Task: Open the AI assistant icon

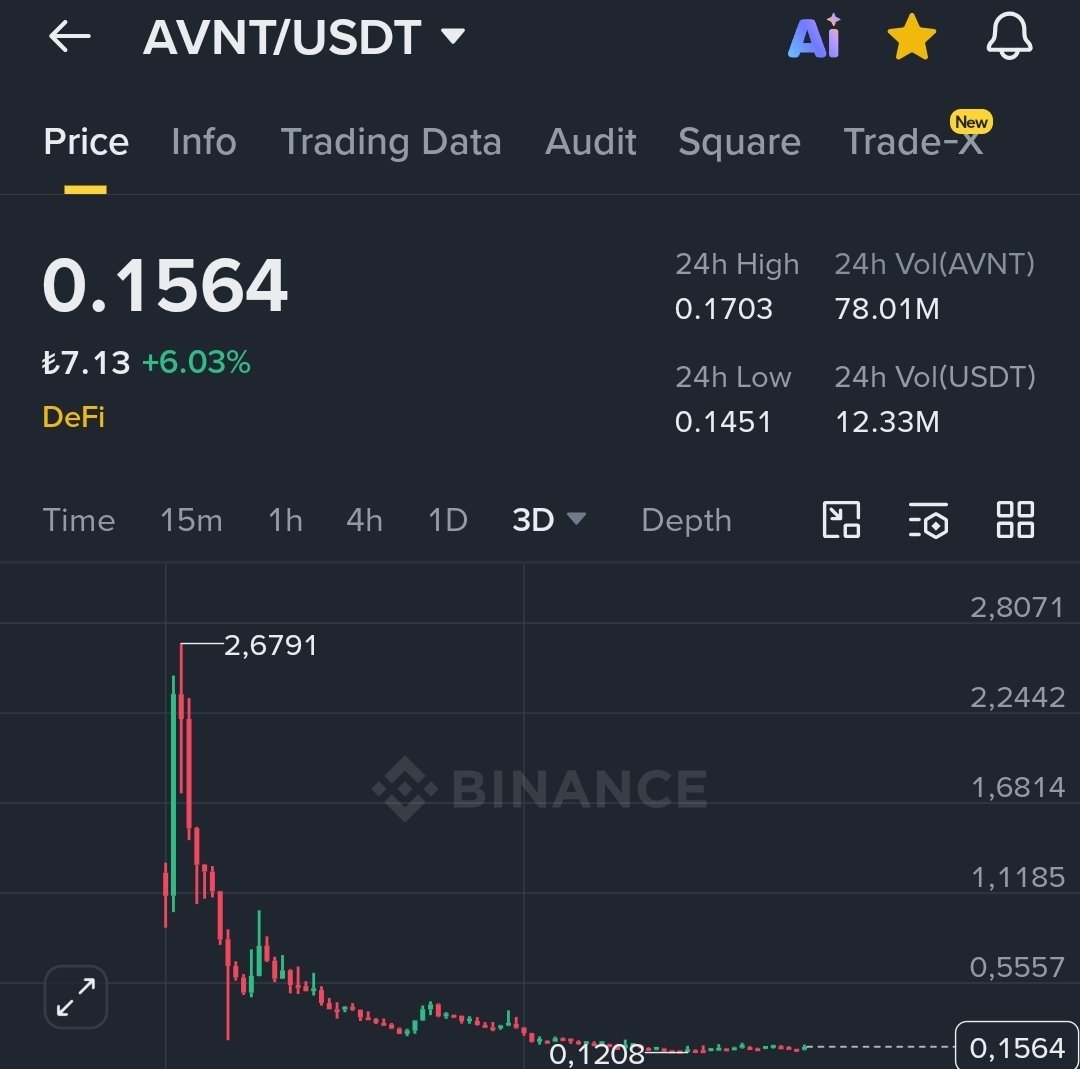Action: (x=815, y=37)
